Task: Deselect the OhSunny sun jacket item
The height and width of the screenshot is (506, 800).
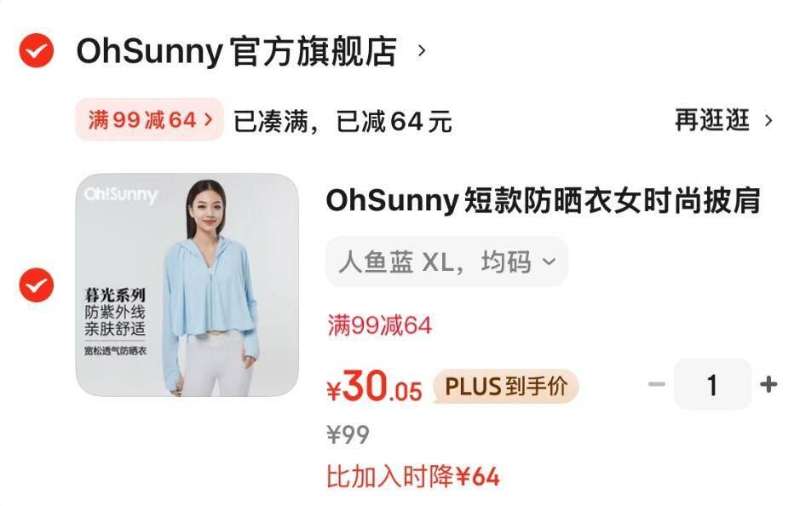Action: 37,285
